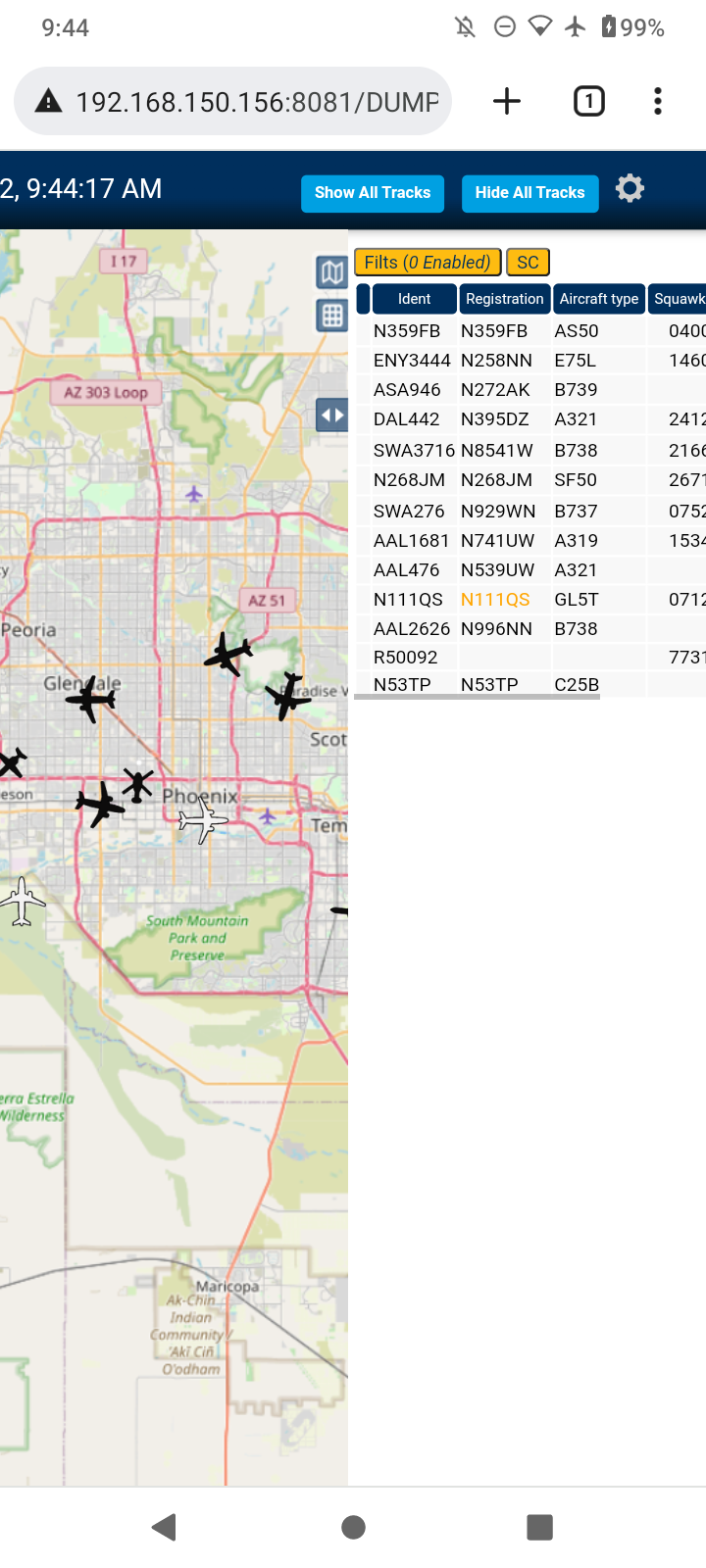706x1568 pixels.
Task: Sort table by Aircraft type column
Action: (x=598, y=299)
